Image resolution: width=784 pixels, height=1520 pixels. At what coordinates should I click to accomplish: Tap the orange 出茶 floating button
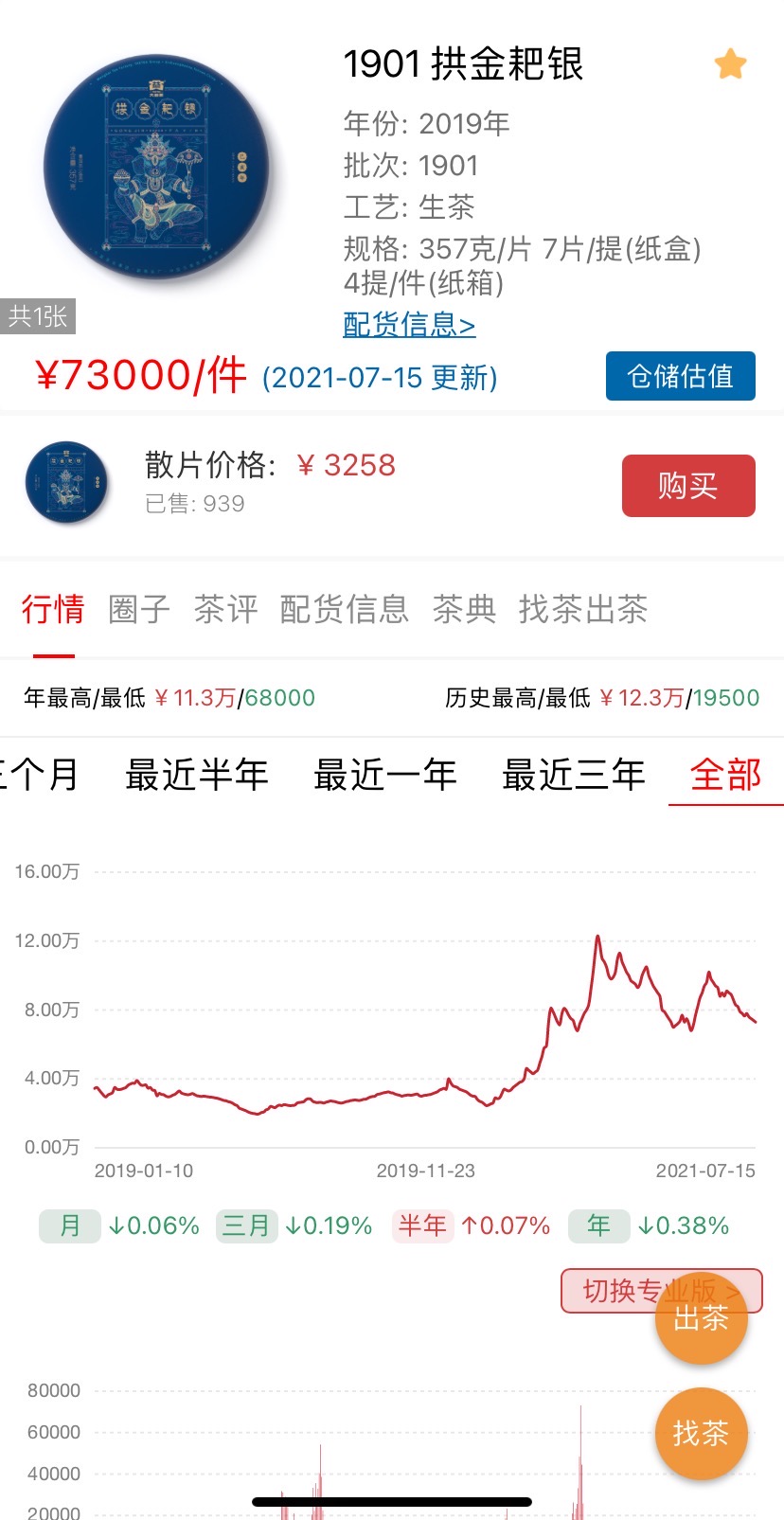coord(701,1318)
